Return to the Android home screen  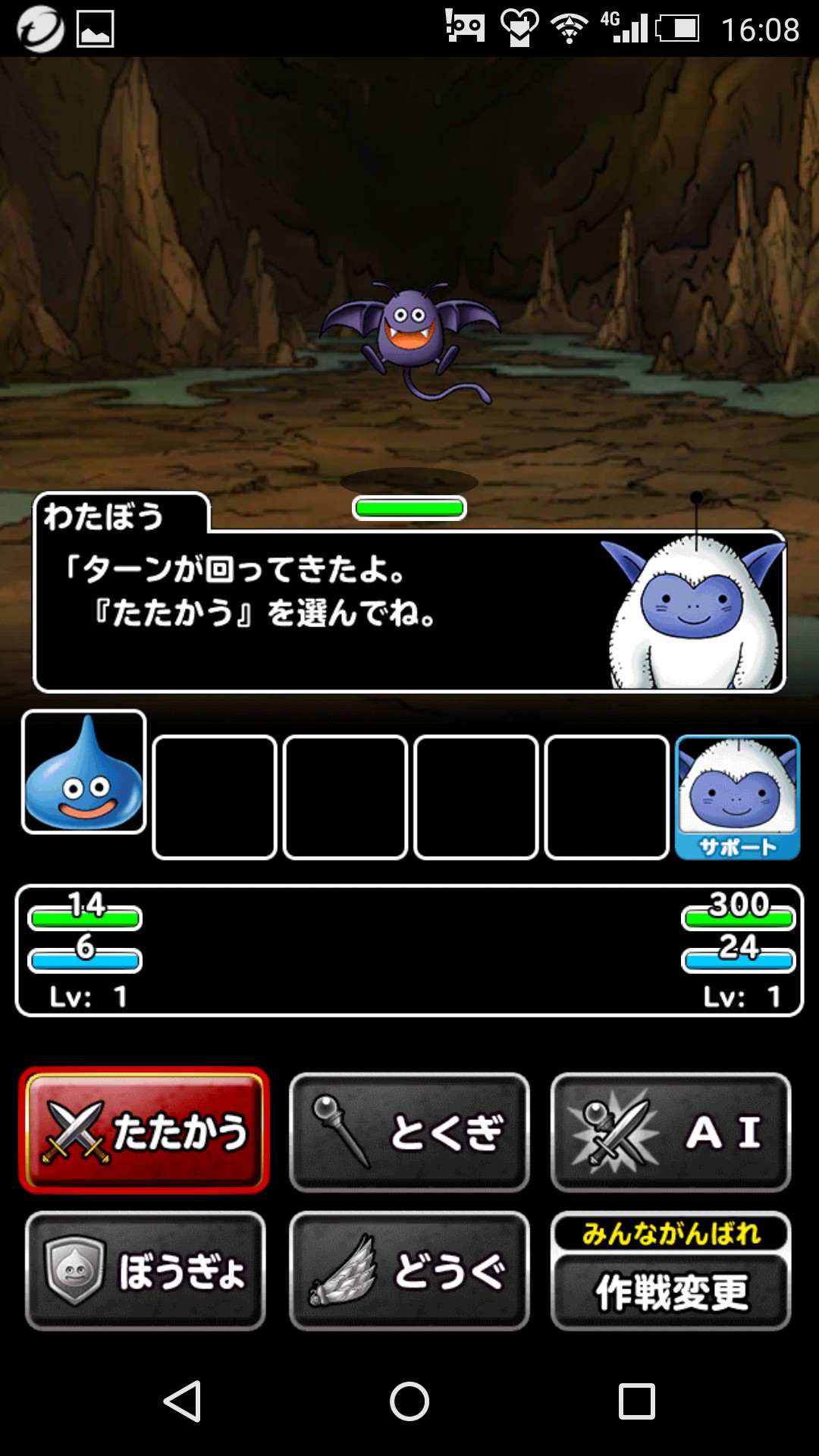(409, 1401)
